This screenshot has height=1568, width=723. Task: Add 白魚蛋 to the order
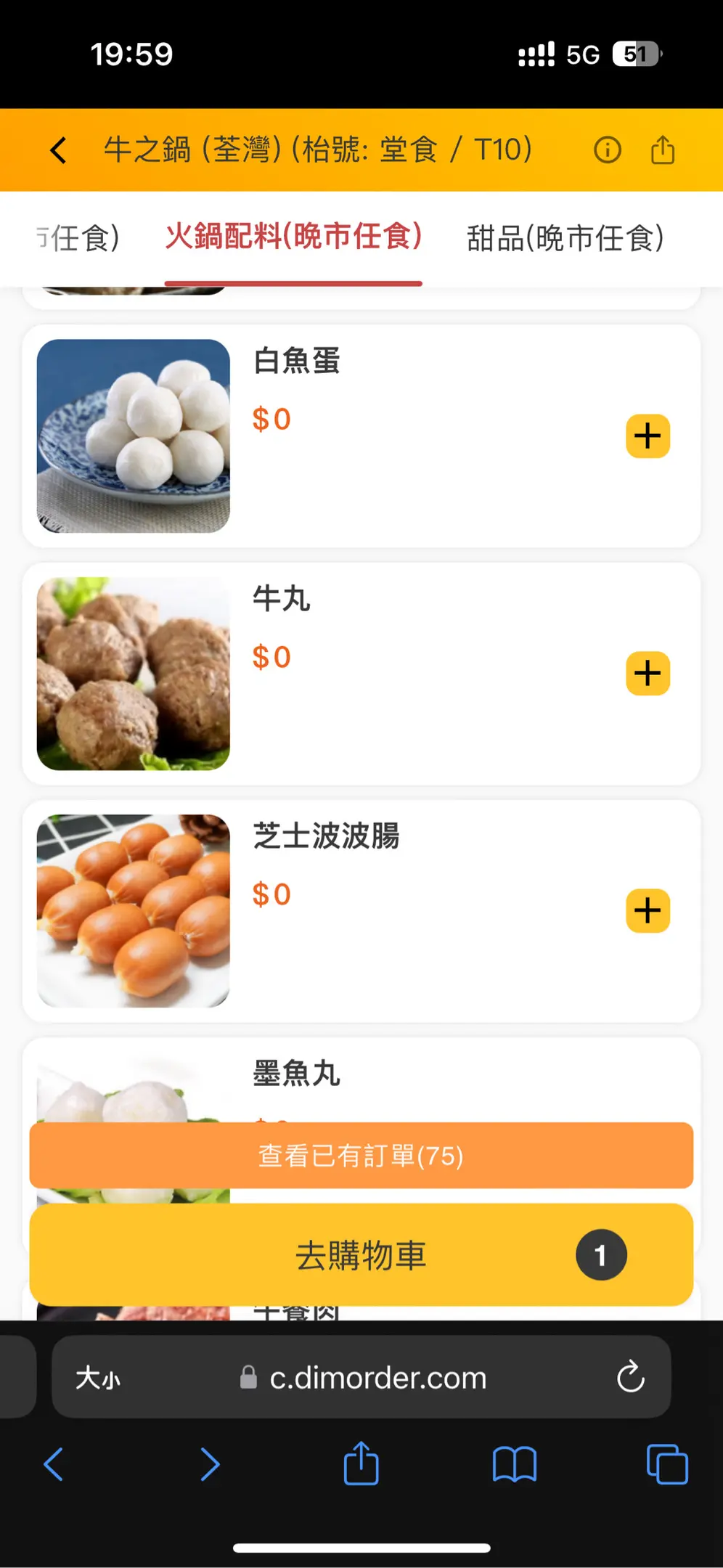point(648,436)
